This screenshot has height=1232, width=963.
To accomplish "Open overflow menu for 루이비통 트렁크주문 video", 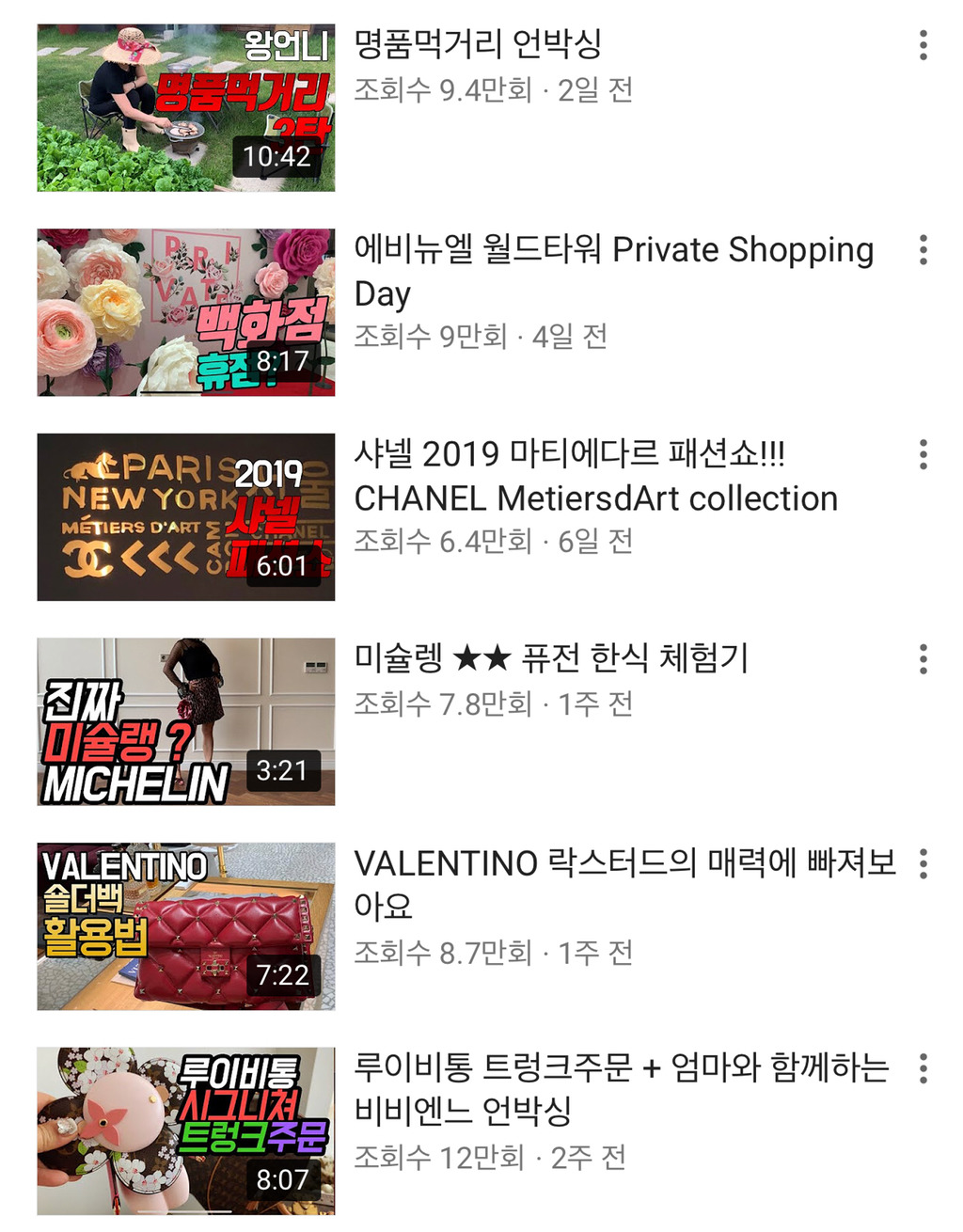I will pyautogui.click(x=924, y=1068).
